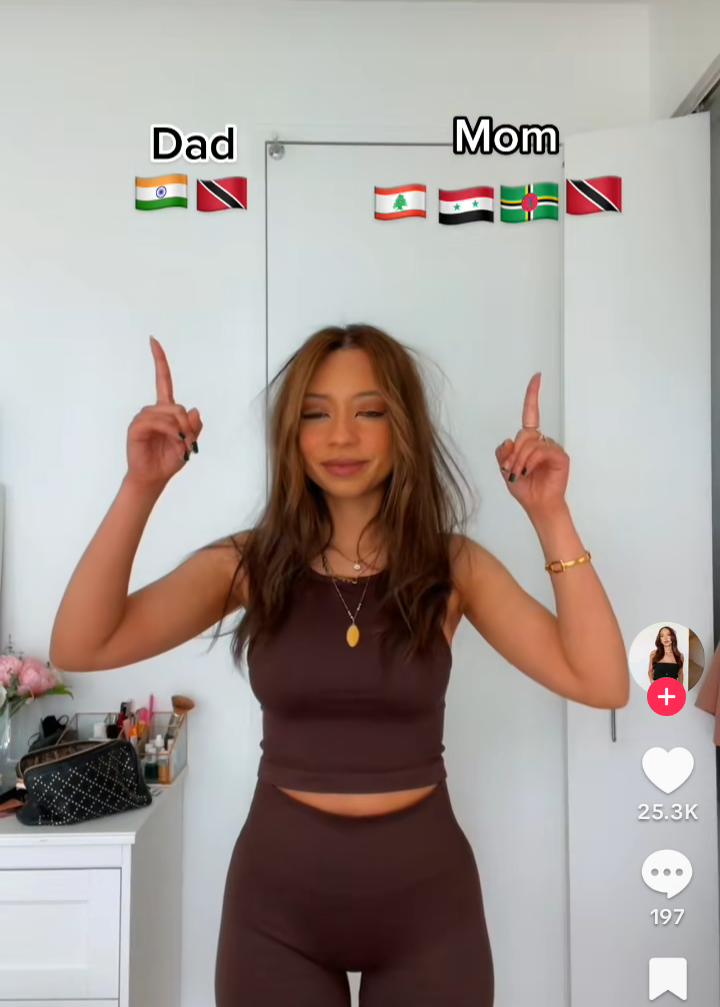Bookmark this video to favorites
This screenshot has width=720, height=1007.
(667, 978)
